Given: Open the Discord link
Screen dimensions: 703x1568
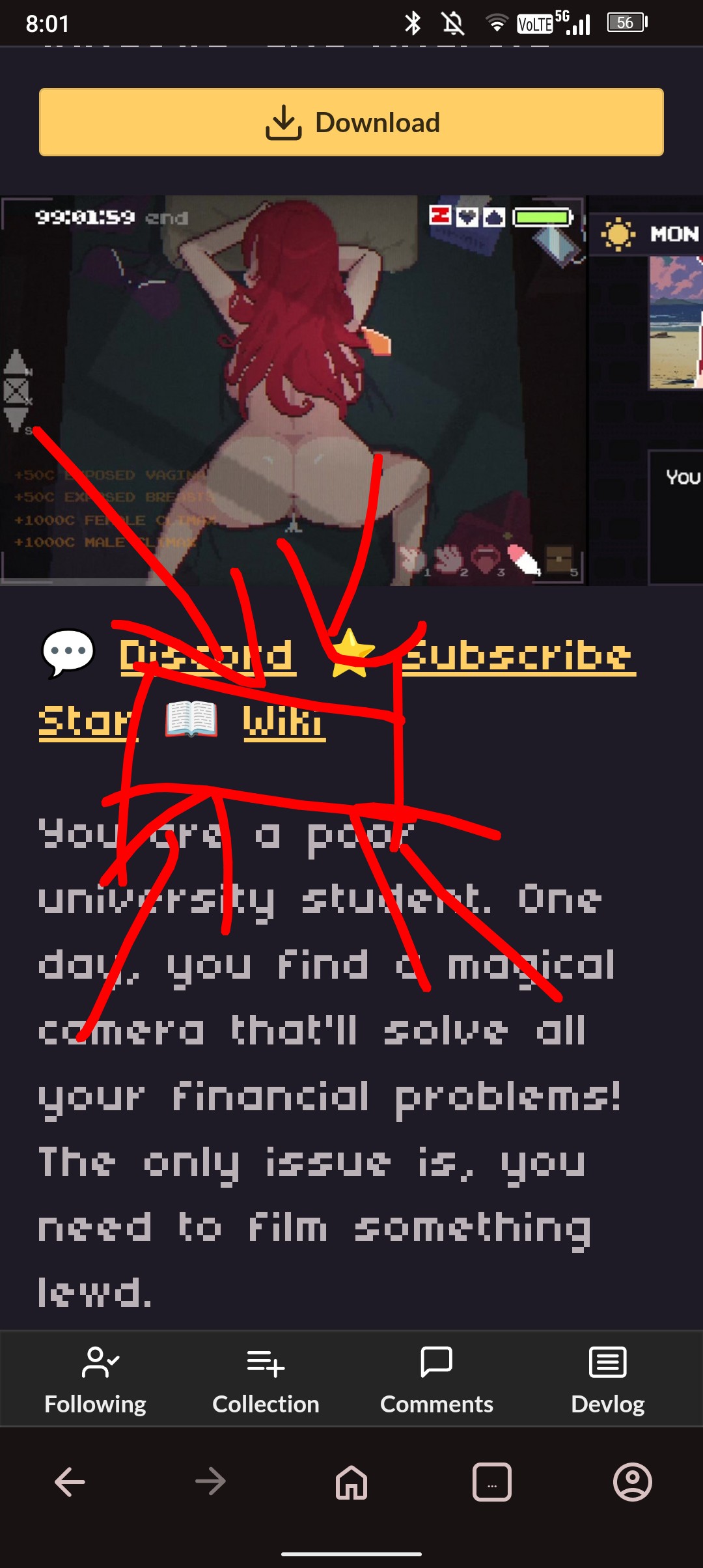Looking at the screenshot, I should [207, 656].
